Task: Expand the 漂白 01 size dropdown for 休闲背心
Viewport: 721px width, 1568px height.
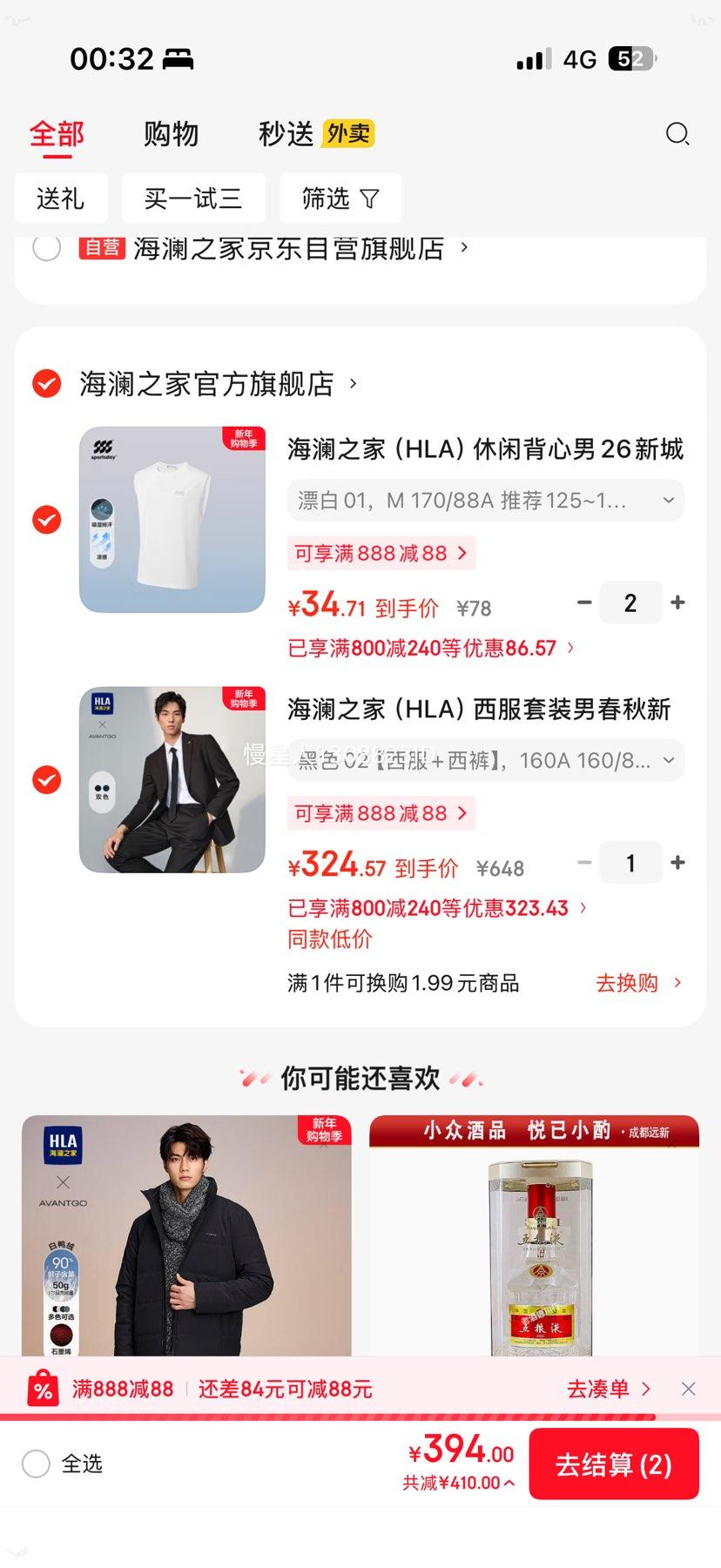Action: pos(485,501)
